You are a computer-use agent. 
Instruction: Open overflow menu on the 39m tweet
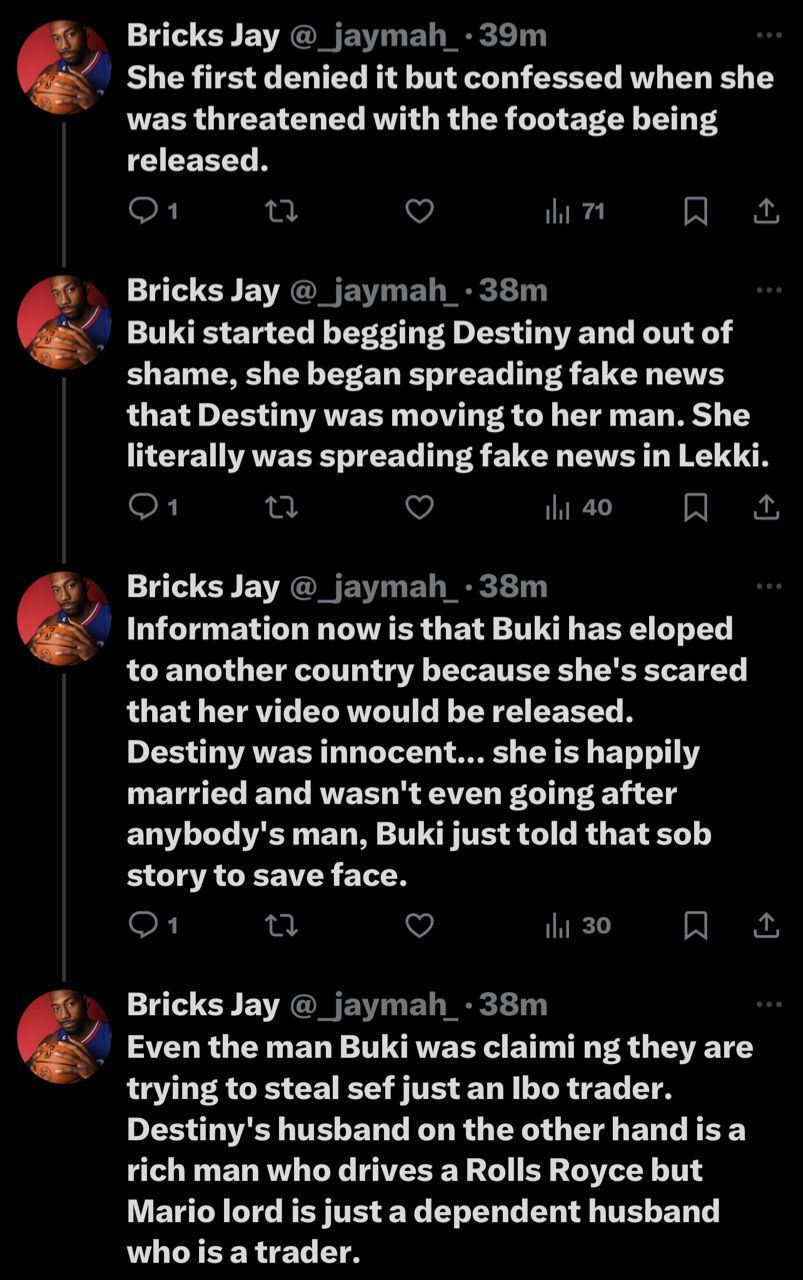(x=768, y=36)
